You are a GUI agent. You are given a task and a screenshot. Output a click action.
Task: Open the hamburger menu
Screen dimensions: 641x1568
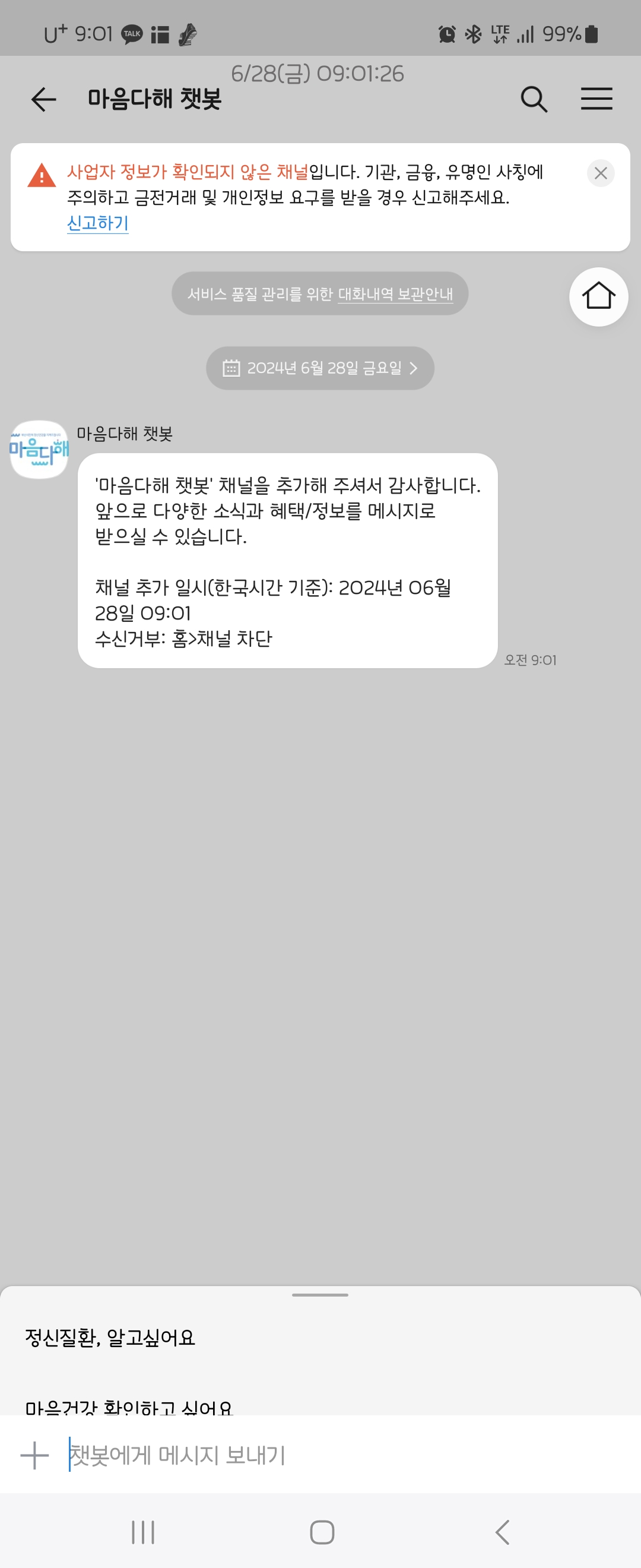coord(596,99)
